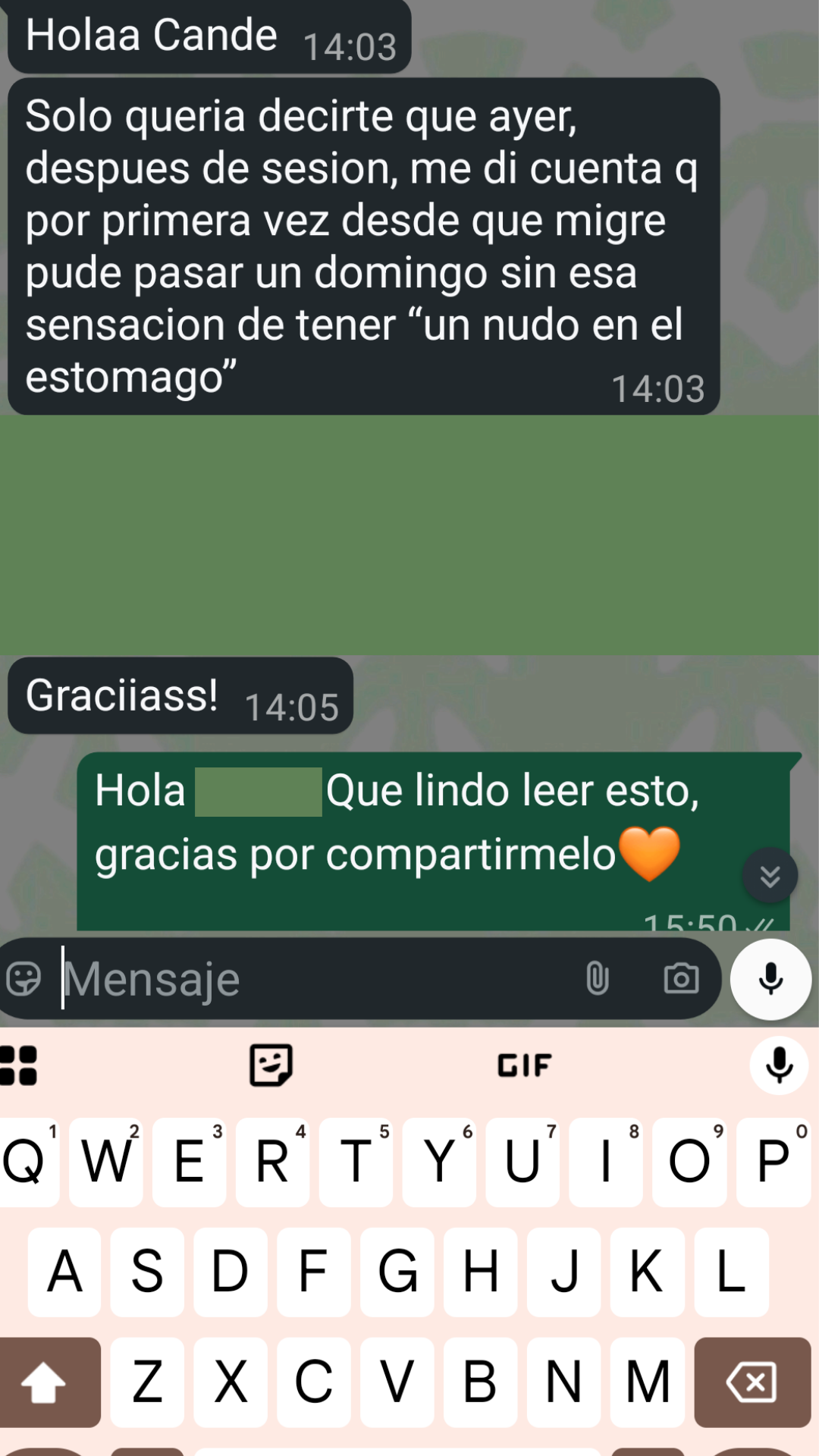This screenshot has width=819, height=1456.
Task: Start the keyboard's voice typing microphone
Action: 779,1065
